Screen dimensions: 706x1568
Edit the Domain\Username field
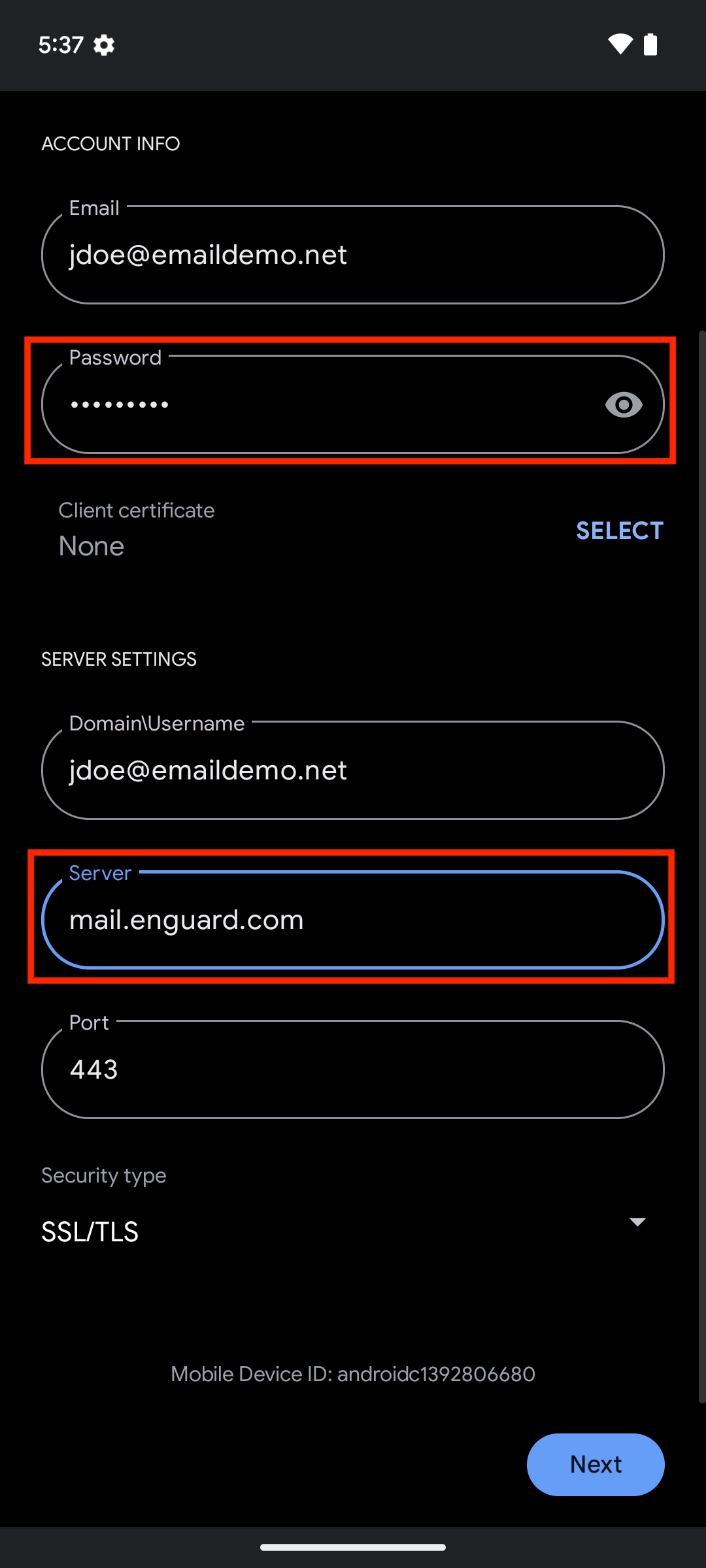pos(353,770)
